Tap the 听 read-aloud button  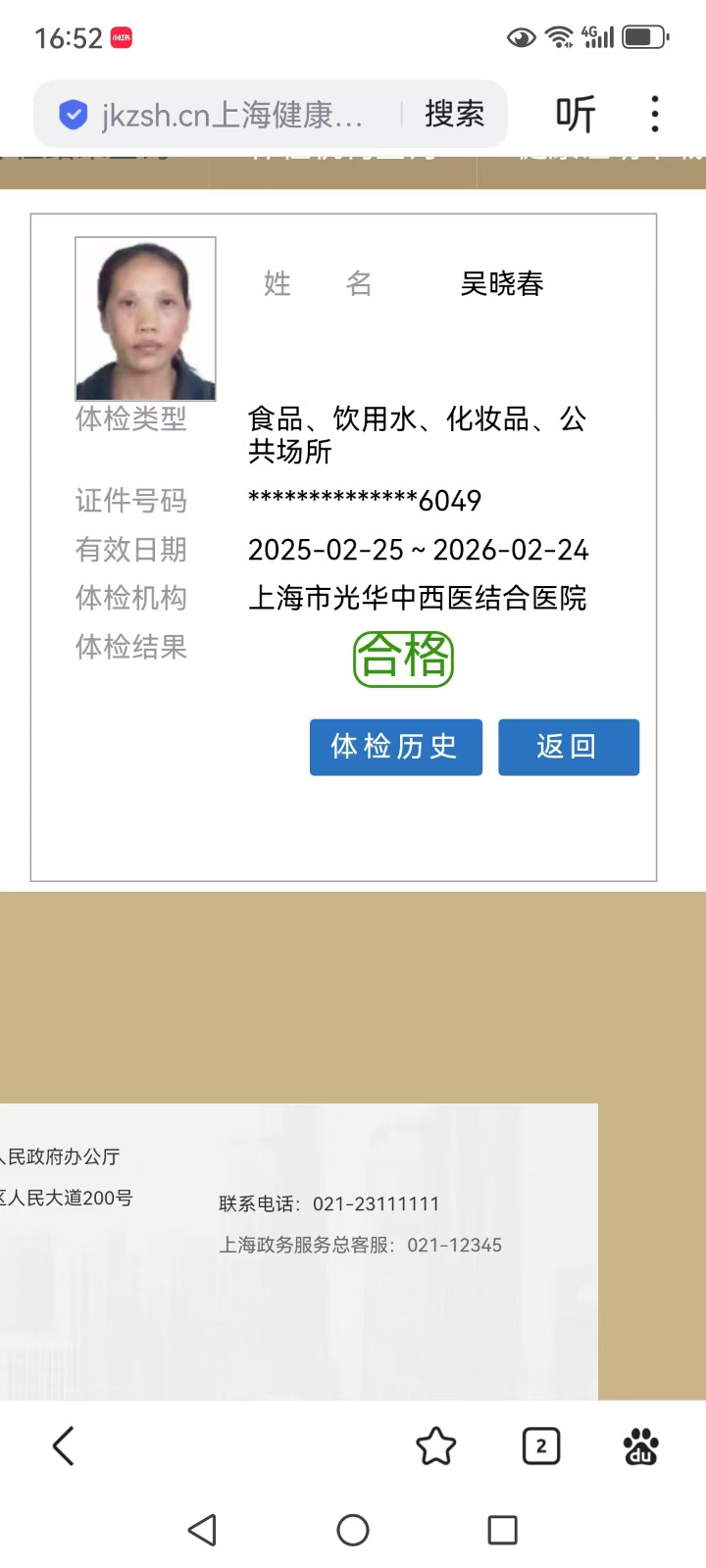[x=576, y=115]
